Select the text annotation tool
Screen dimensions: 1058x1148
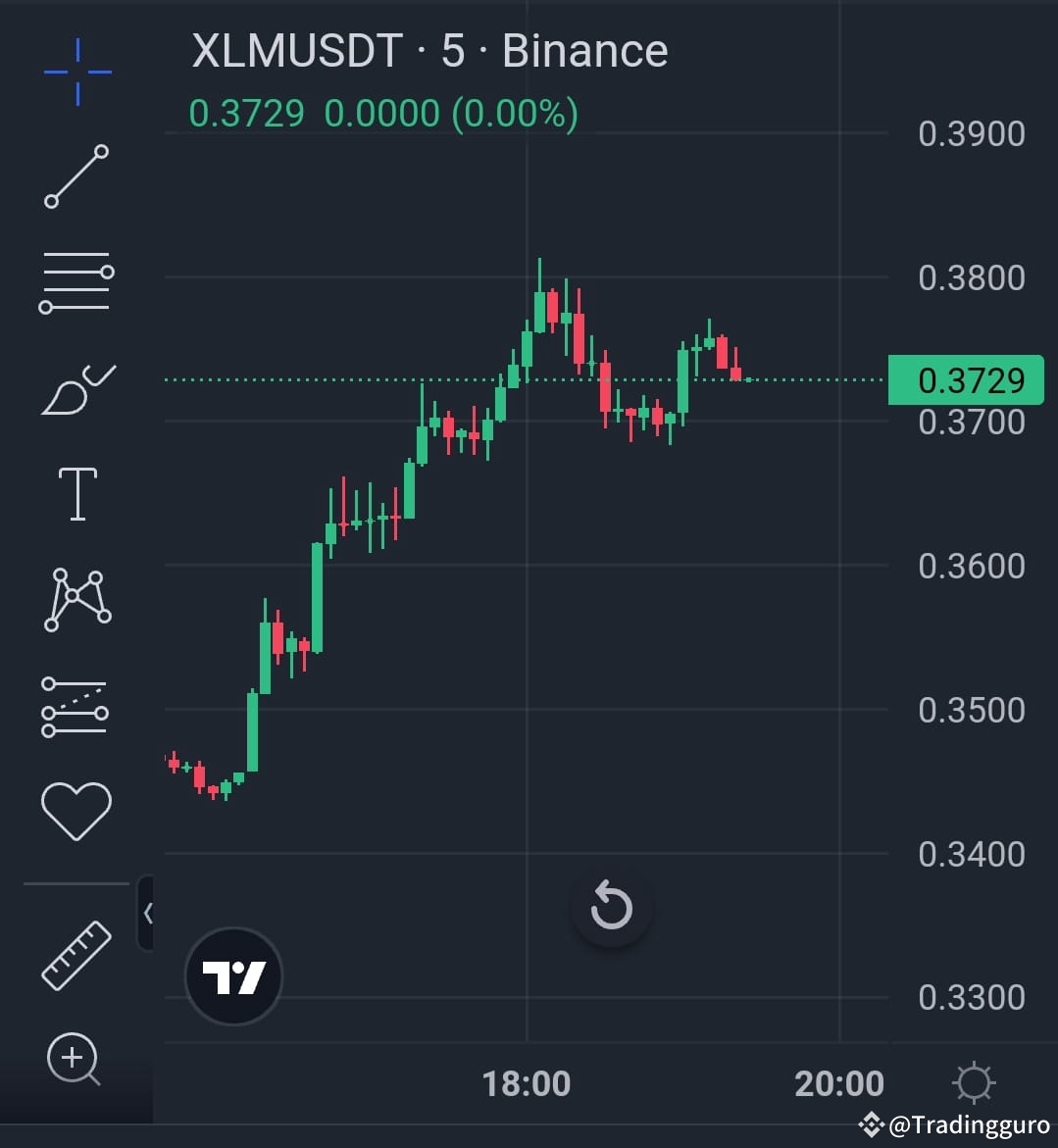76,493
